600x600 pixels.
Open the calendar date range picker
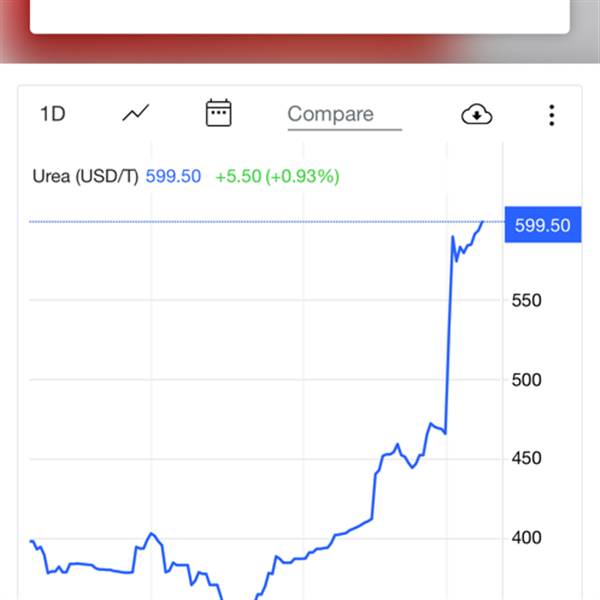click(218, 113)
